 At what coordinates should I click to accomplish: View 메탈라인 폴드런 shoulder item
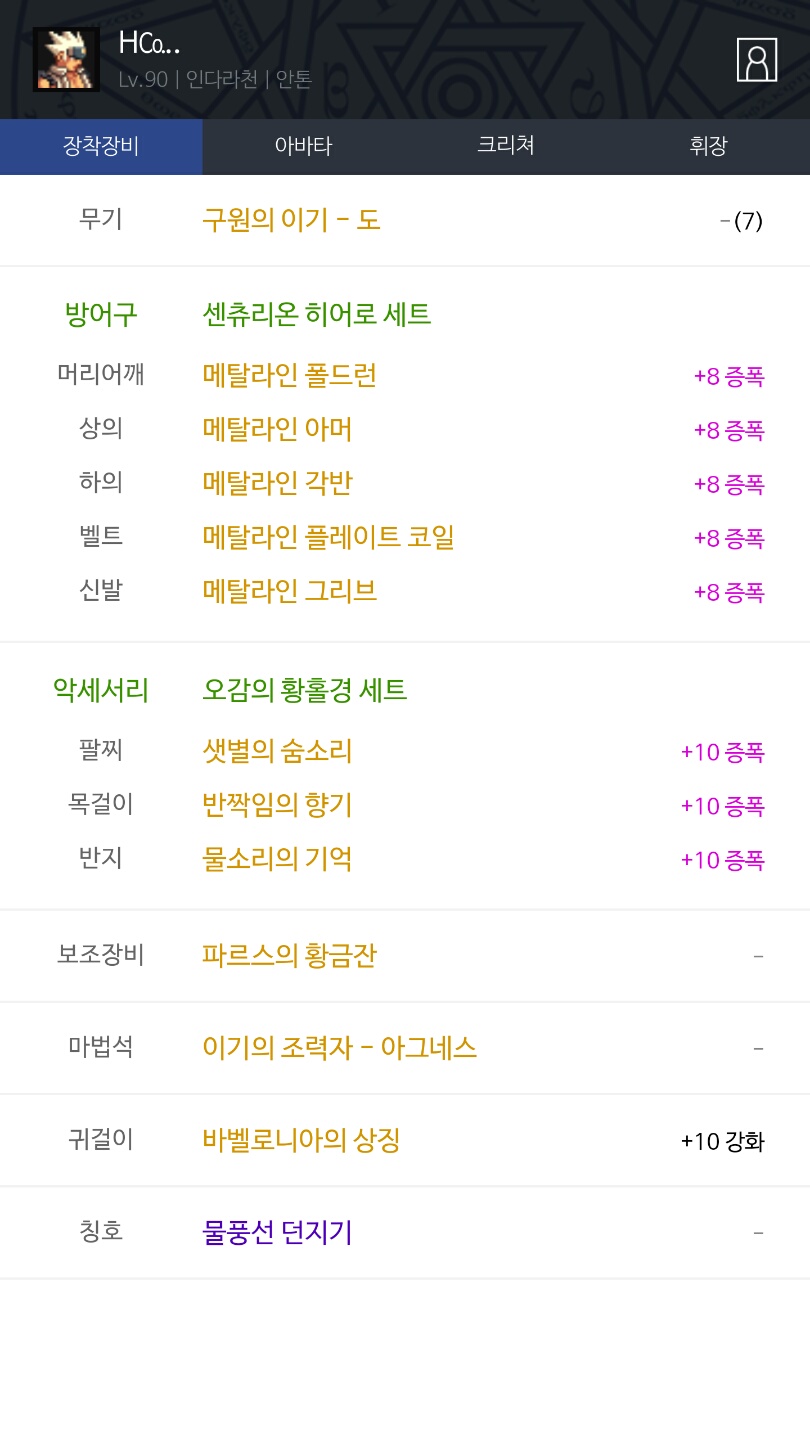click(x=289, y=376)
